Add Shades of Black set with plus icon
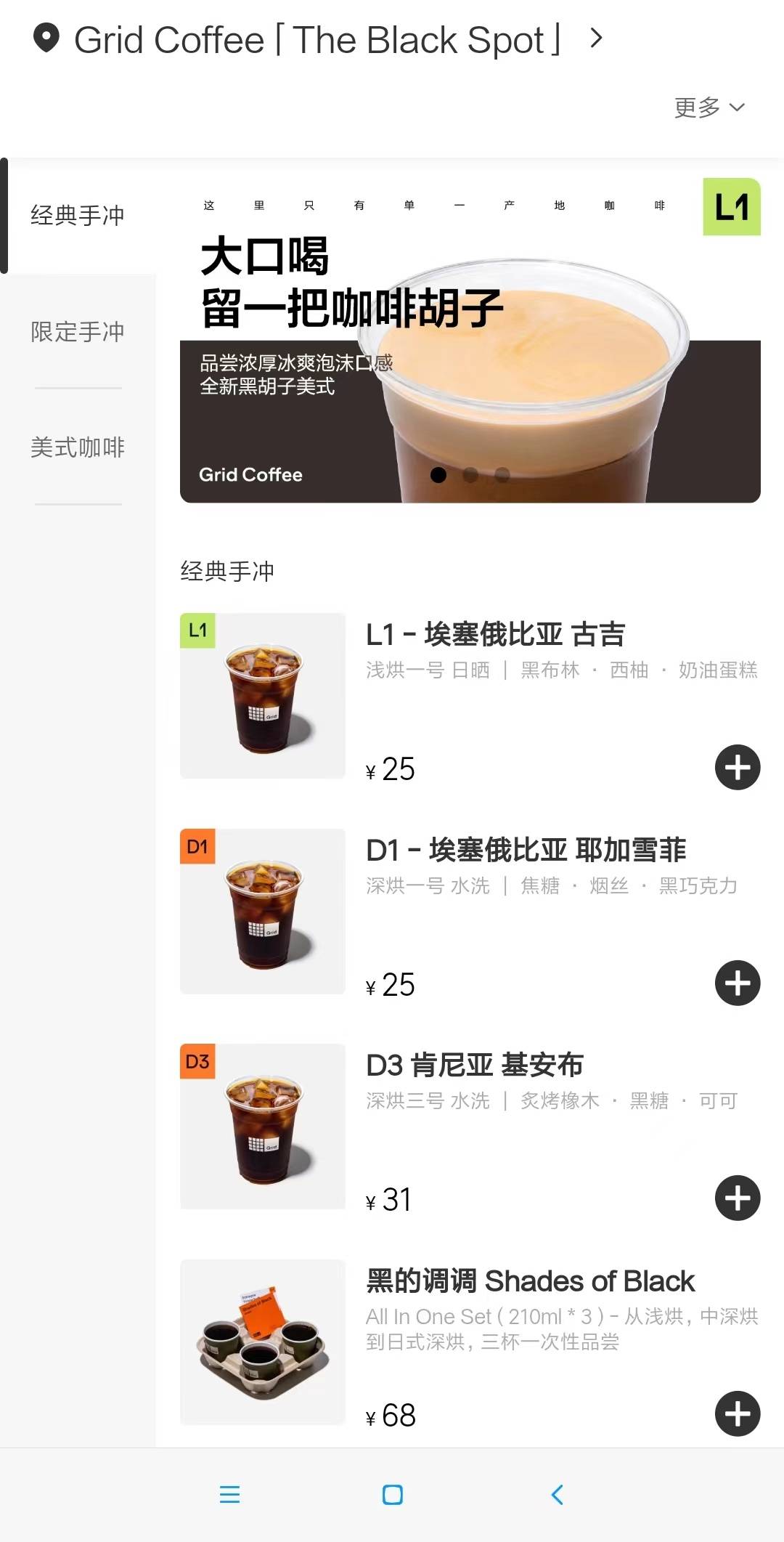 click(x=737, y=1413)
